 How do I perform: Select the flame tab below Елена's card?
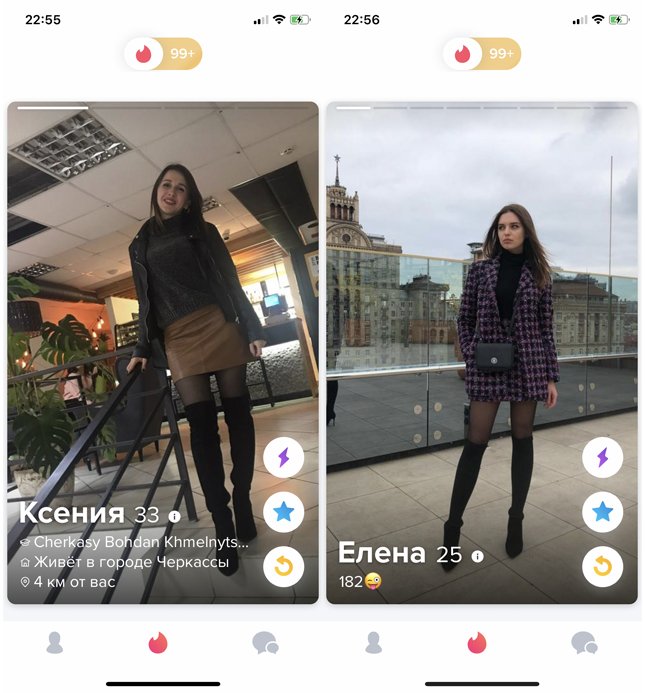click(477, 643)
